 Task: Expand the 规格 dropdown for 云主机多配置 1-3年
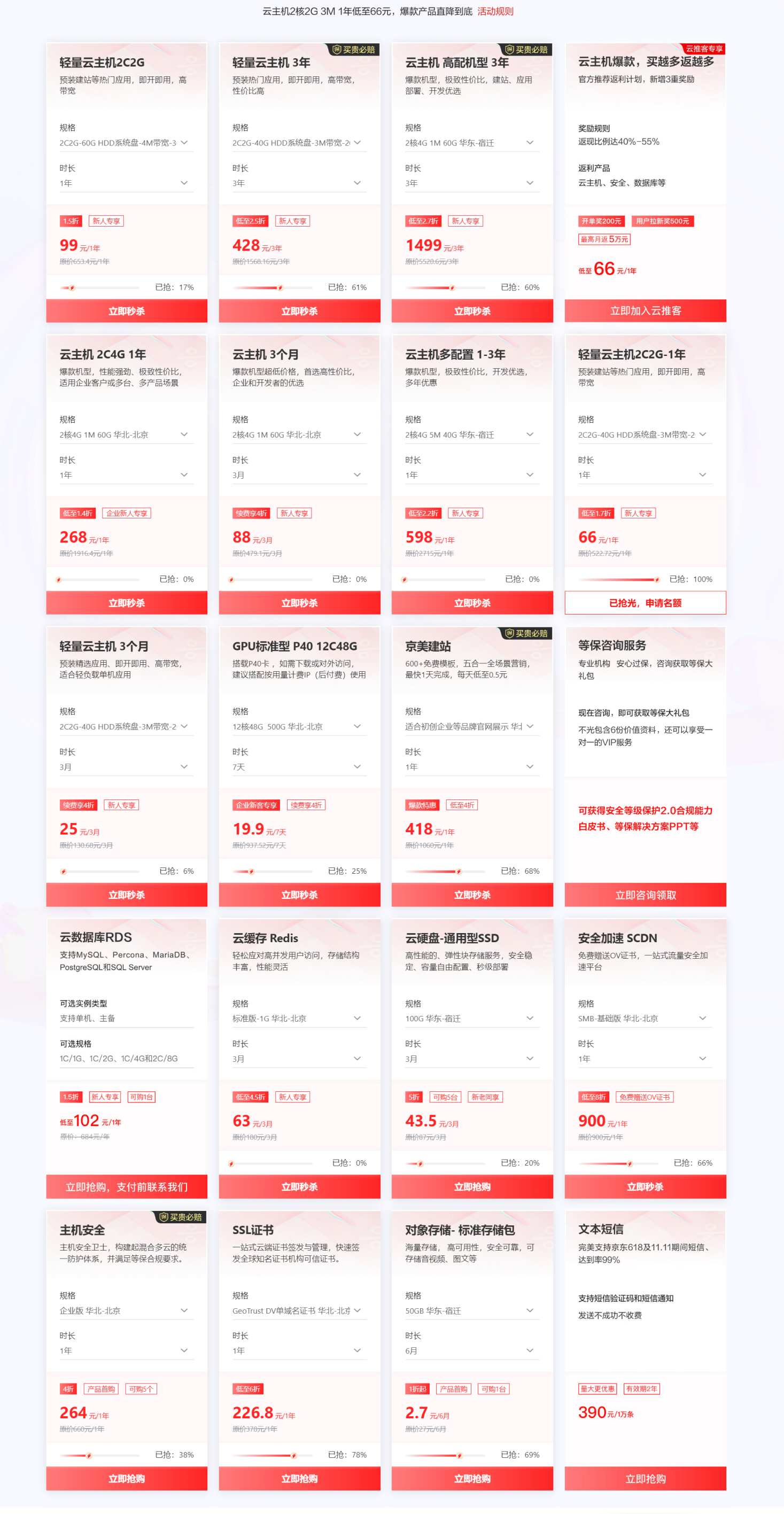[x=472, y=435]
